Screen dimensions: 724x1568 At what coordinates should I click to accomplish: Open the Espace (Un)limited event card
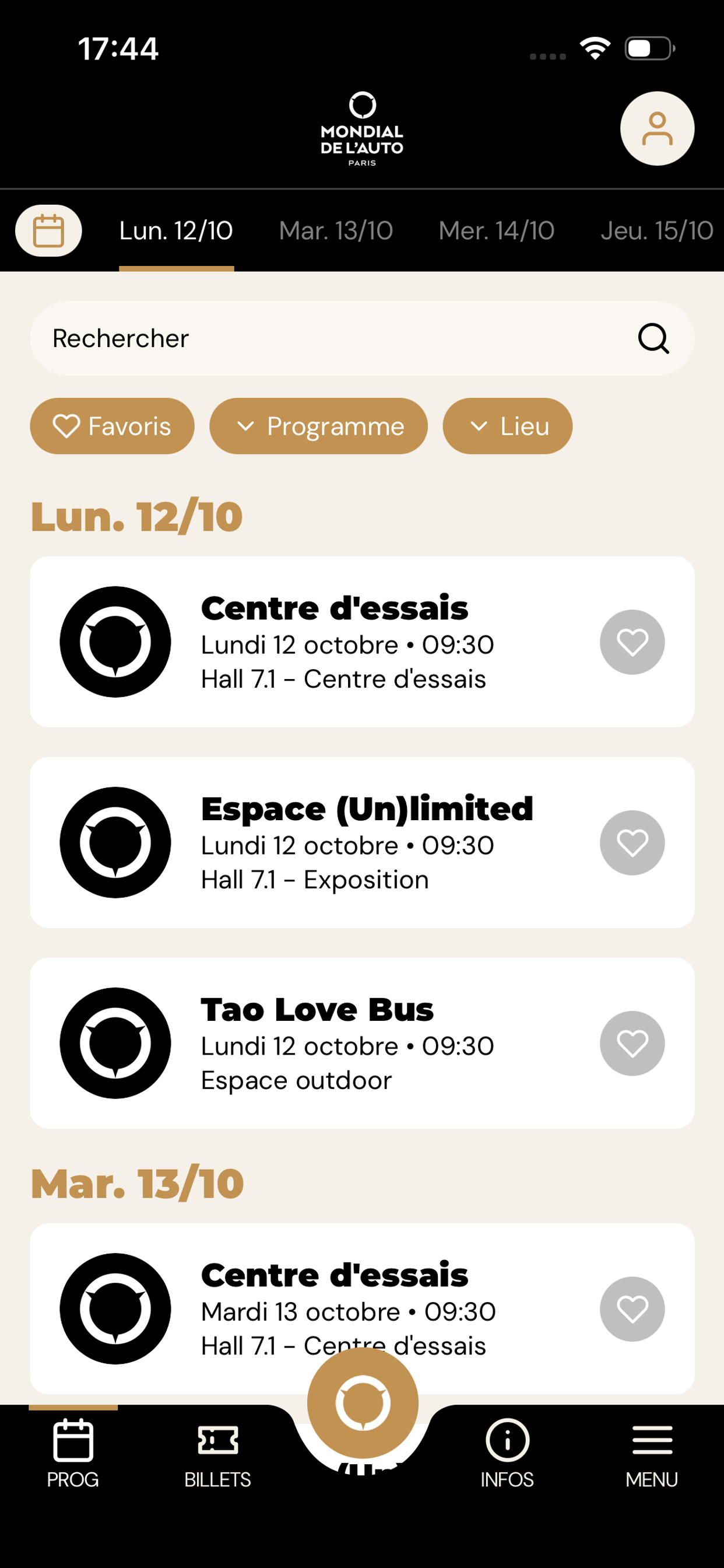[362, 842]
